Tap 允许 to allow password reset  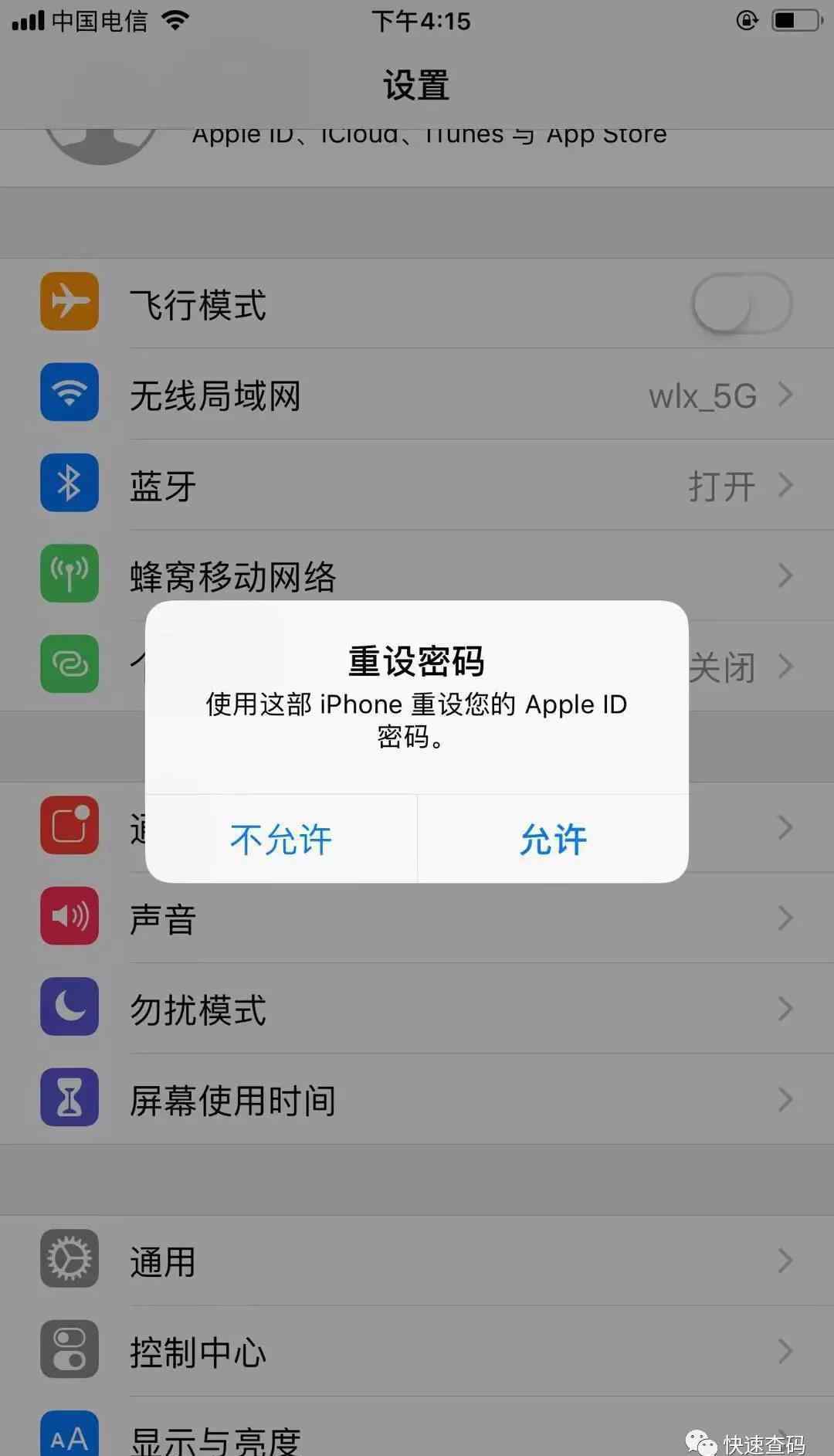pyautogui.click(x=553, y=839)
